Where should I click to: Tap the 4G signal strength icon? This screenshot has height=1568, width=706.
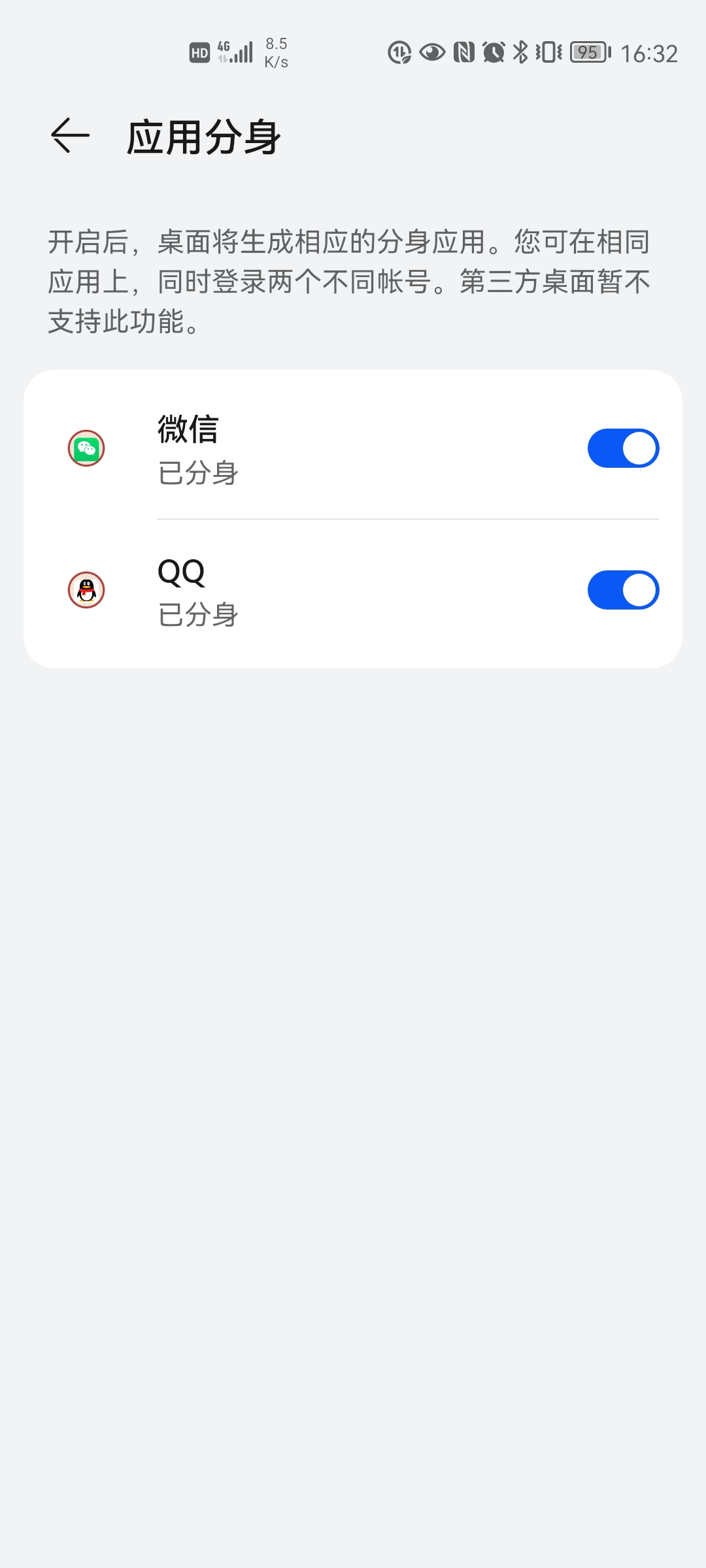(235, 51)
